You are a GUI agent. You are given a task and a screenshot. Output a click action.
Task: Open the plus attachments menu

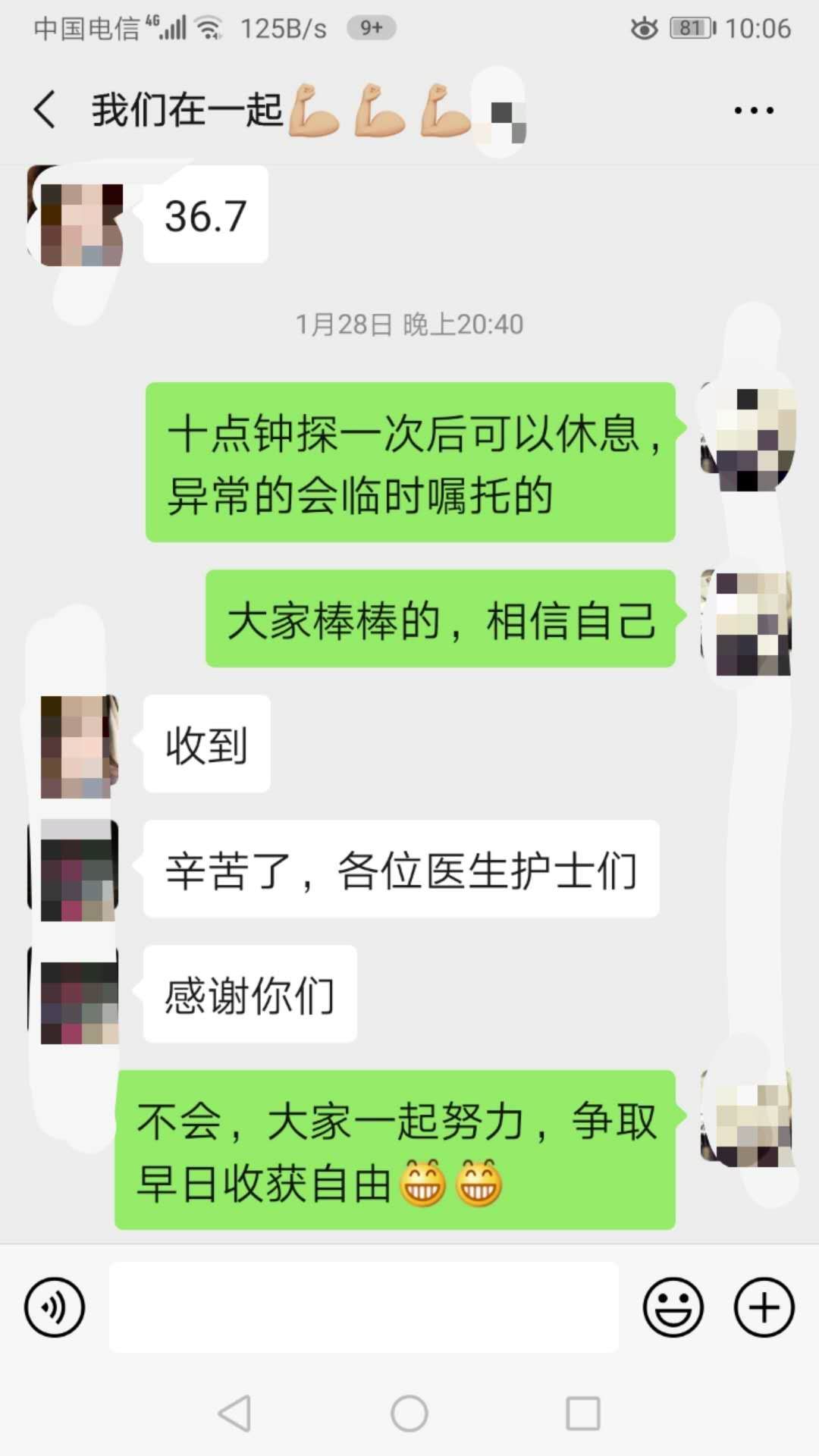[x=764, y=1307]
